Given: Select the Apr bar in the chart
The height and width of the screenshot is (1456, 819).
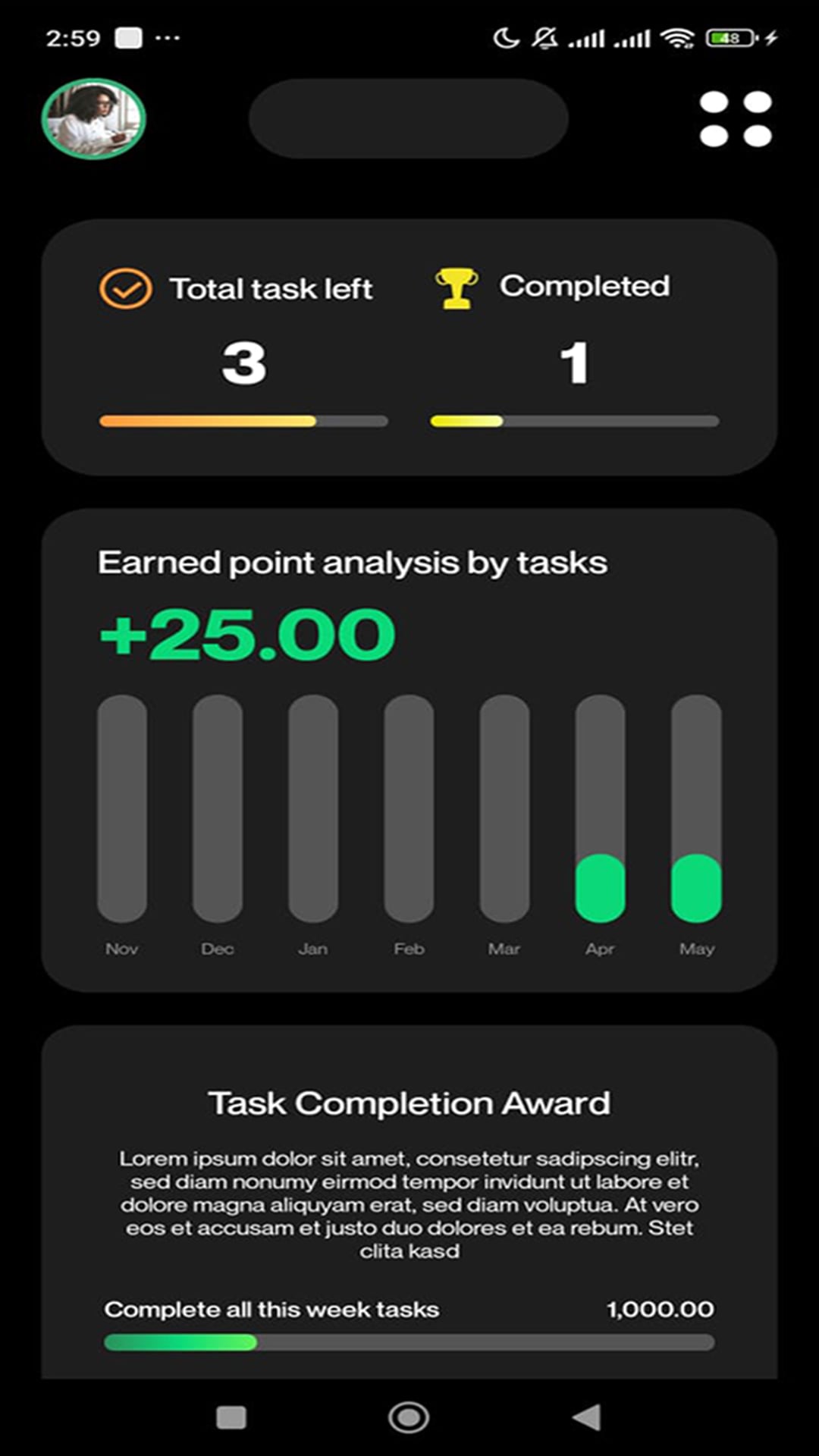Looking at the screenshot, I should [600, 808].
